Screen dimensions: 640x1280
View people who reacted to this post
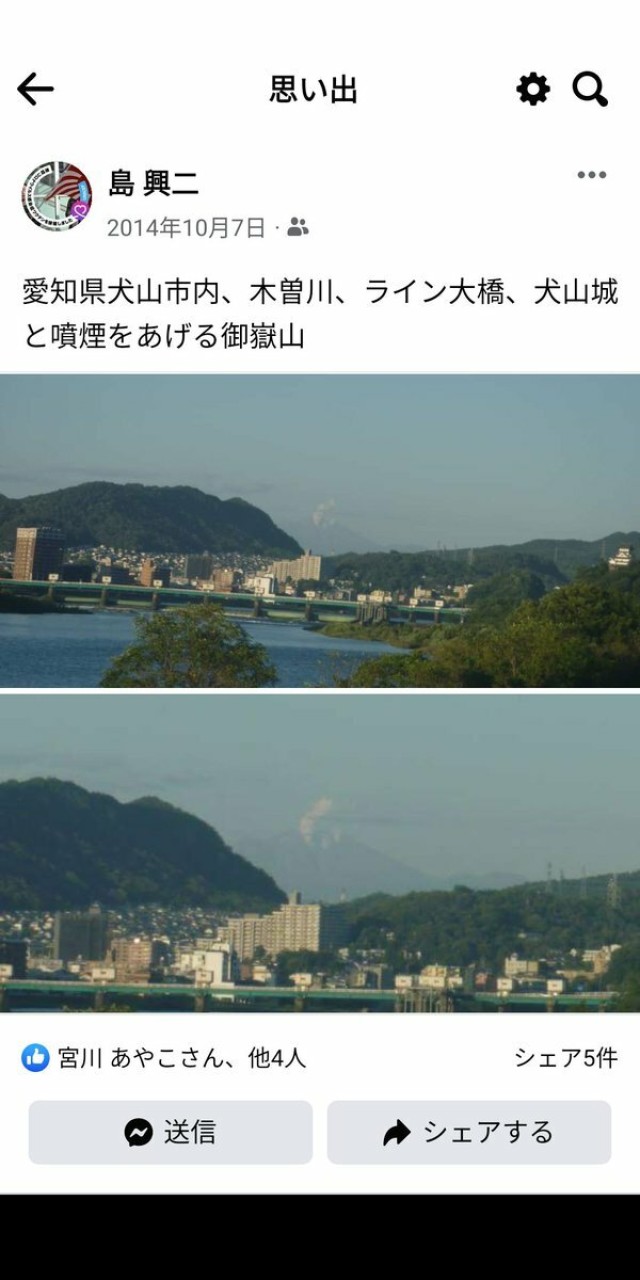pos(164,1058)
